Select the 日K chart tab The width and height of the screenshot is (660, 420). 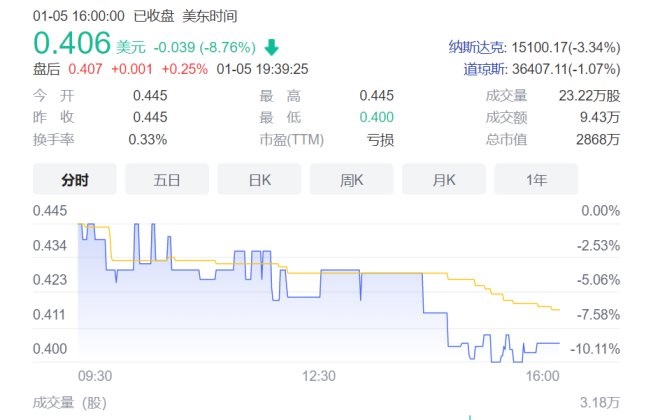[259, 180]
